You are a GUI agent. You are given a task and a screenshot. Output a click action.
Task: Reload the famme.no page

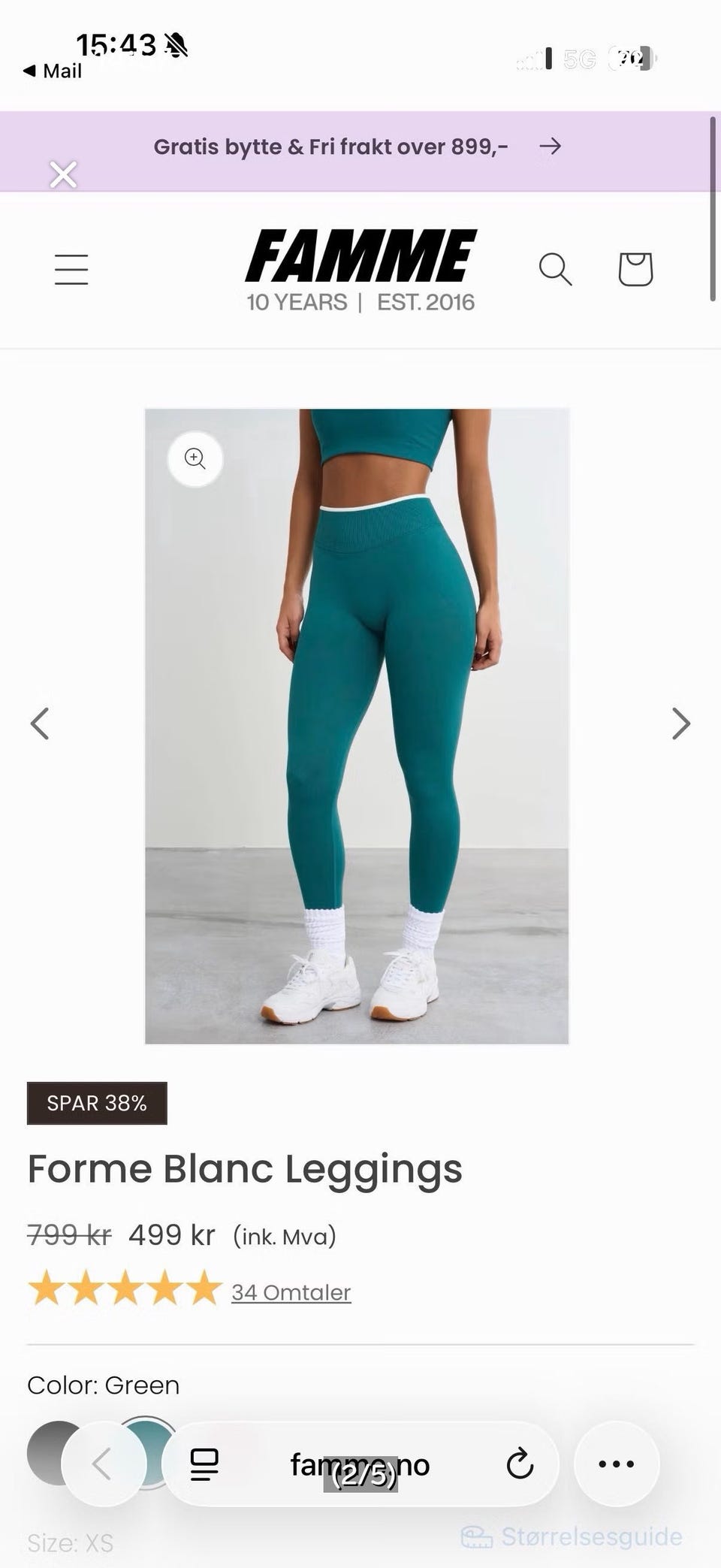[520, 1464]
